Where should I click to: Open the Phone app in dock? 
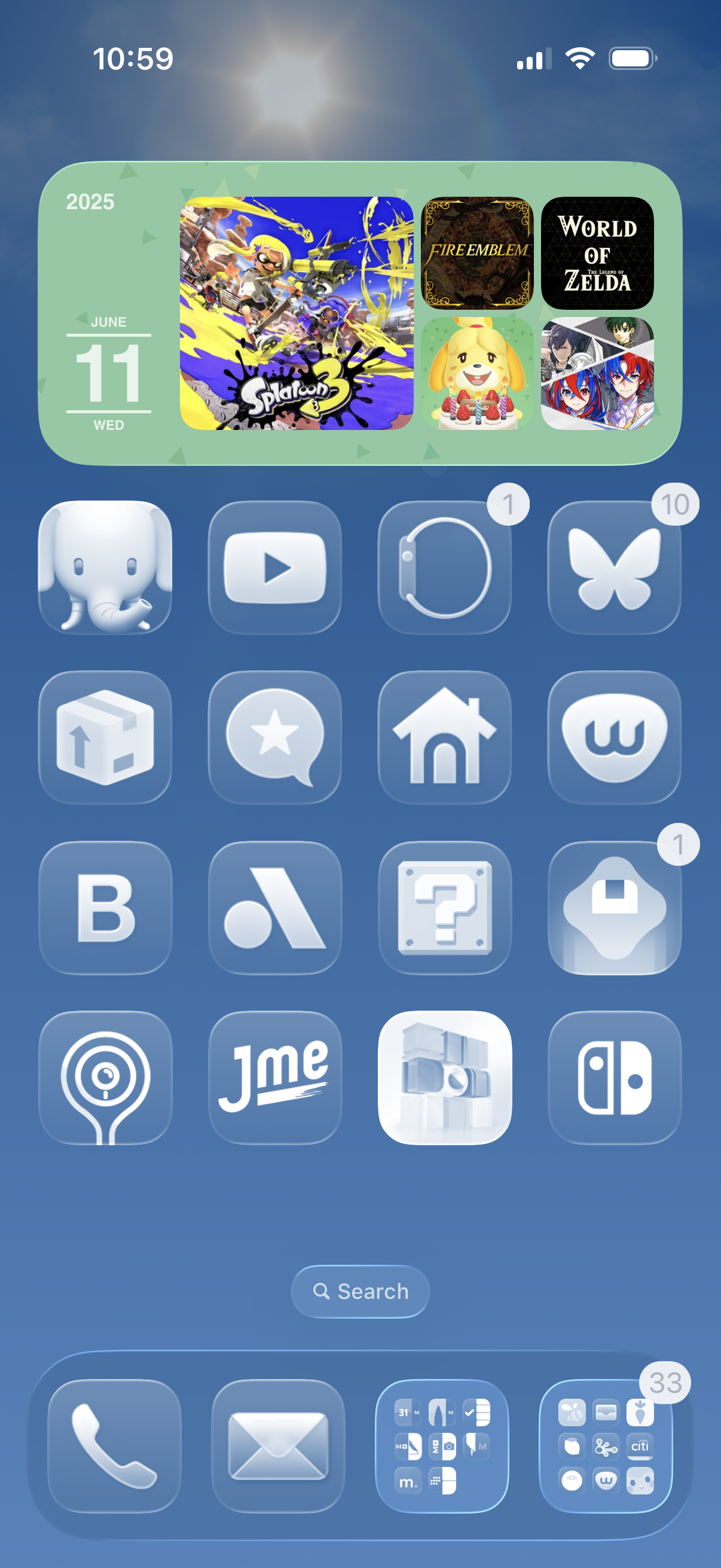114,1445
